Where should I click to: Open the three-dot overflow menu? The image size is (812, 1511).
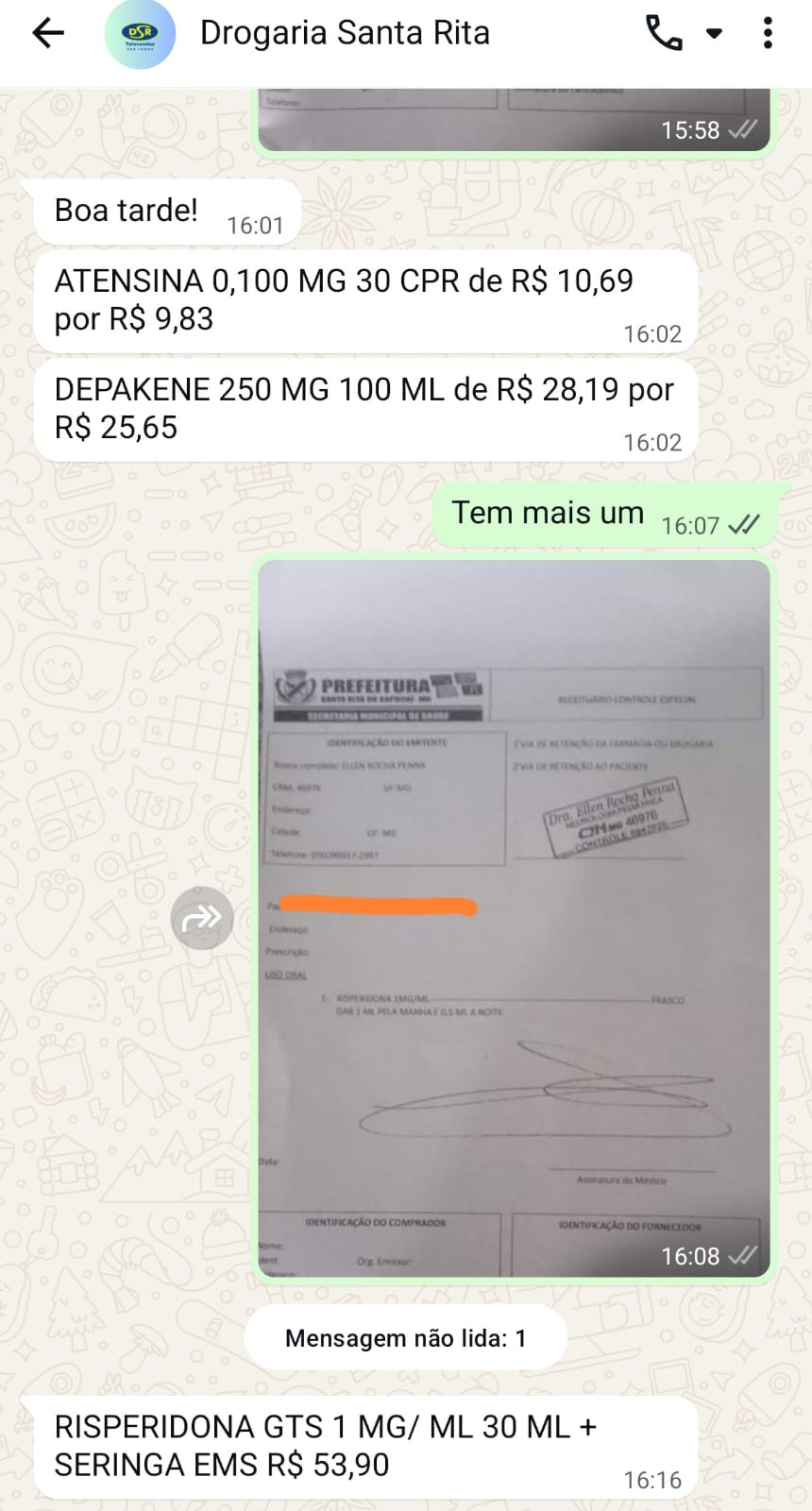[768, 34]
